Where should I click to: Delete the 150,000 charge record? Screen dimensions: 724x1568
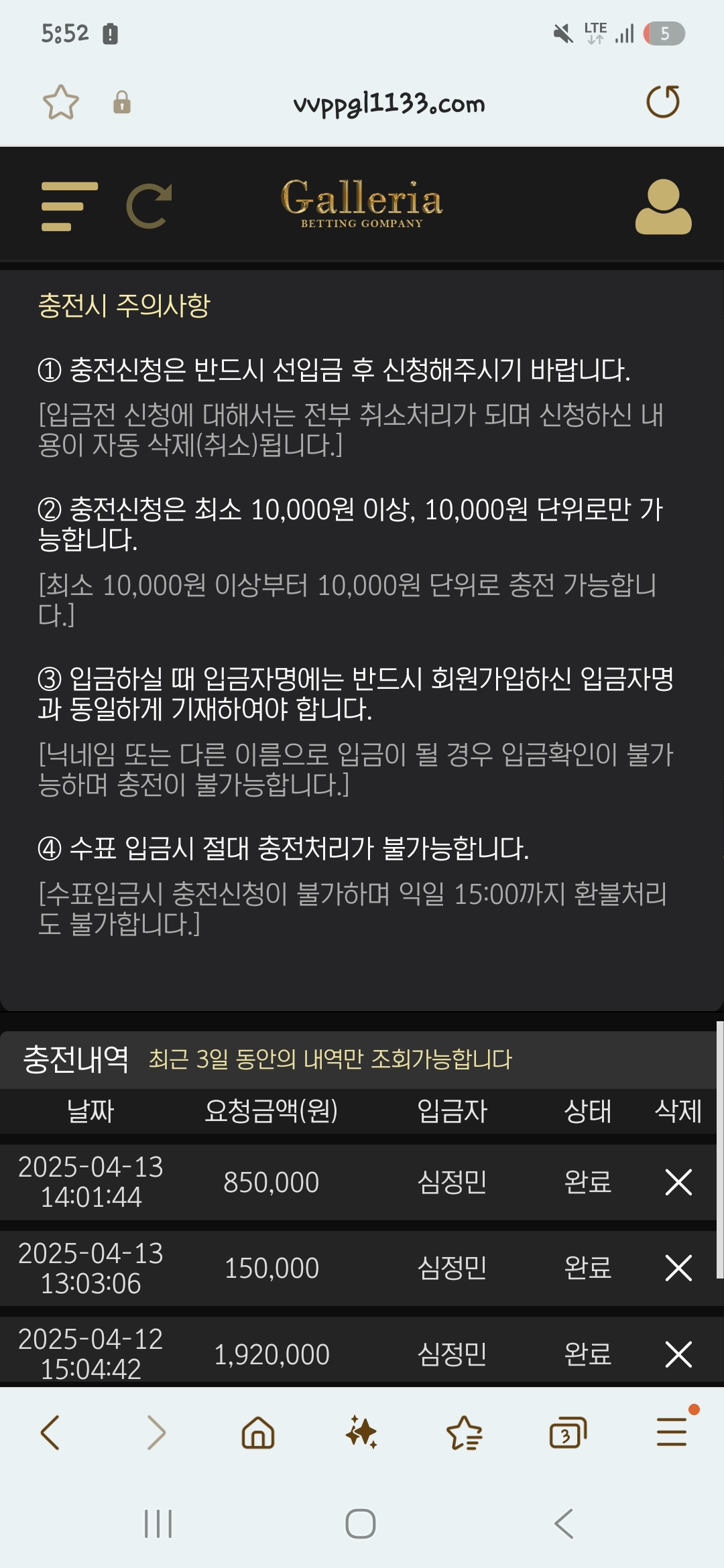(x=678, y=1268)
